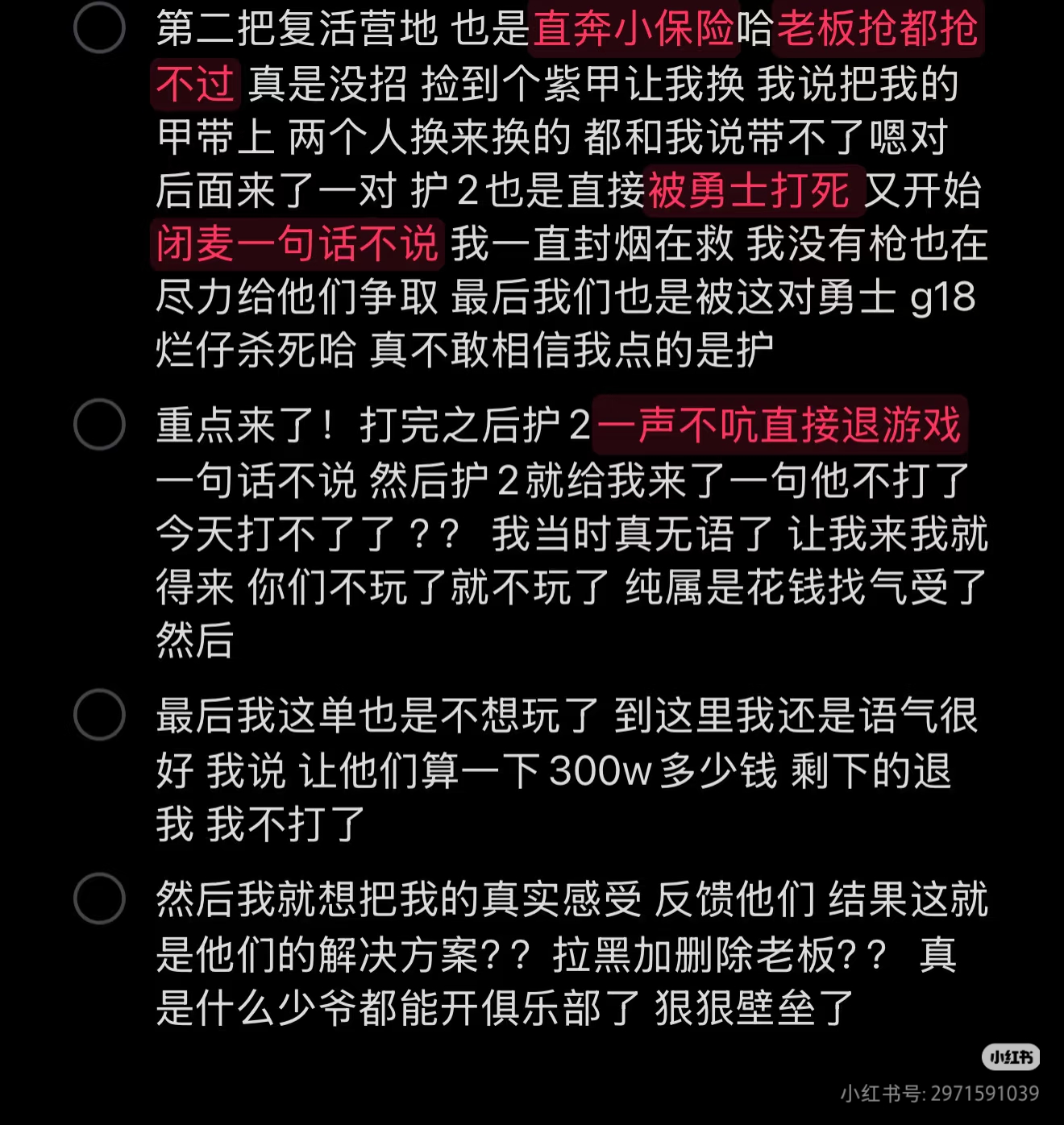Check the item starting with 第二把复活营地

tap(99, 28)
